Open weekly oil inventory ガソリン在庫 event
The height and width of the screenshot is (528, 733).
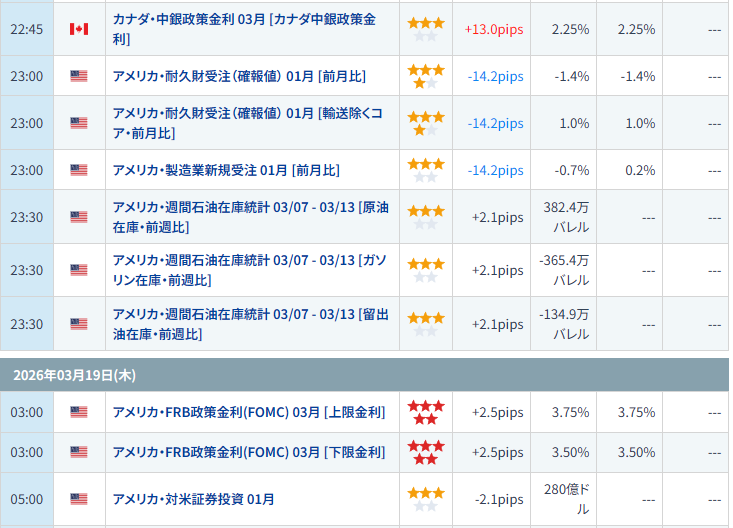[x=248, y=262]
